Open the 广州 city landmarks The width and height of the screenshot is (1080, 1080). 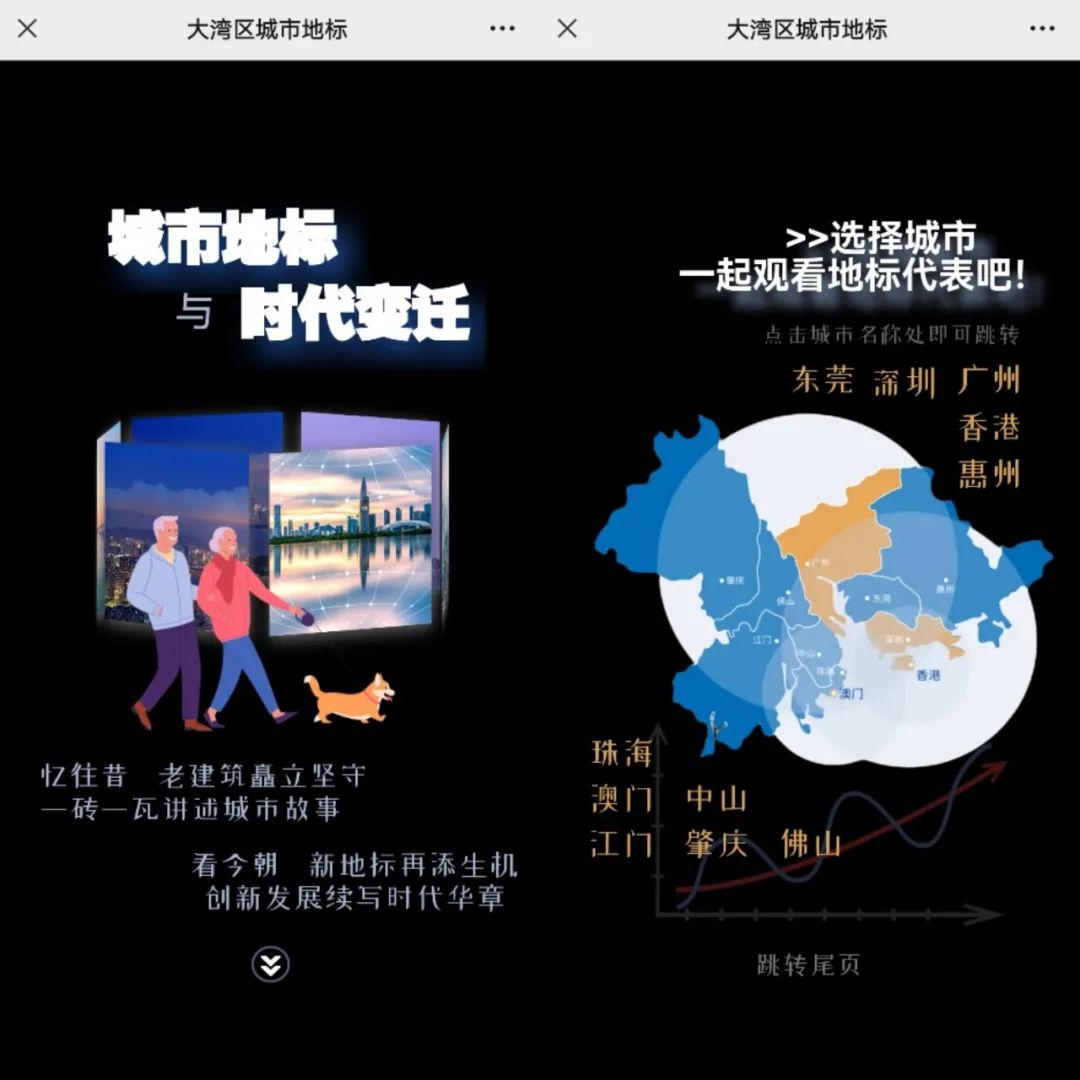[989, 381]
